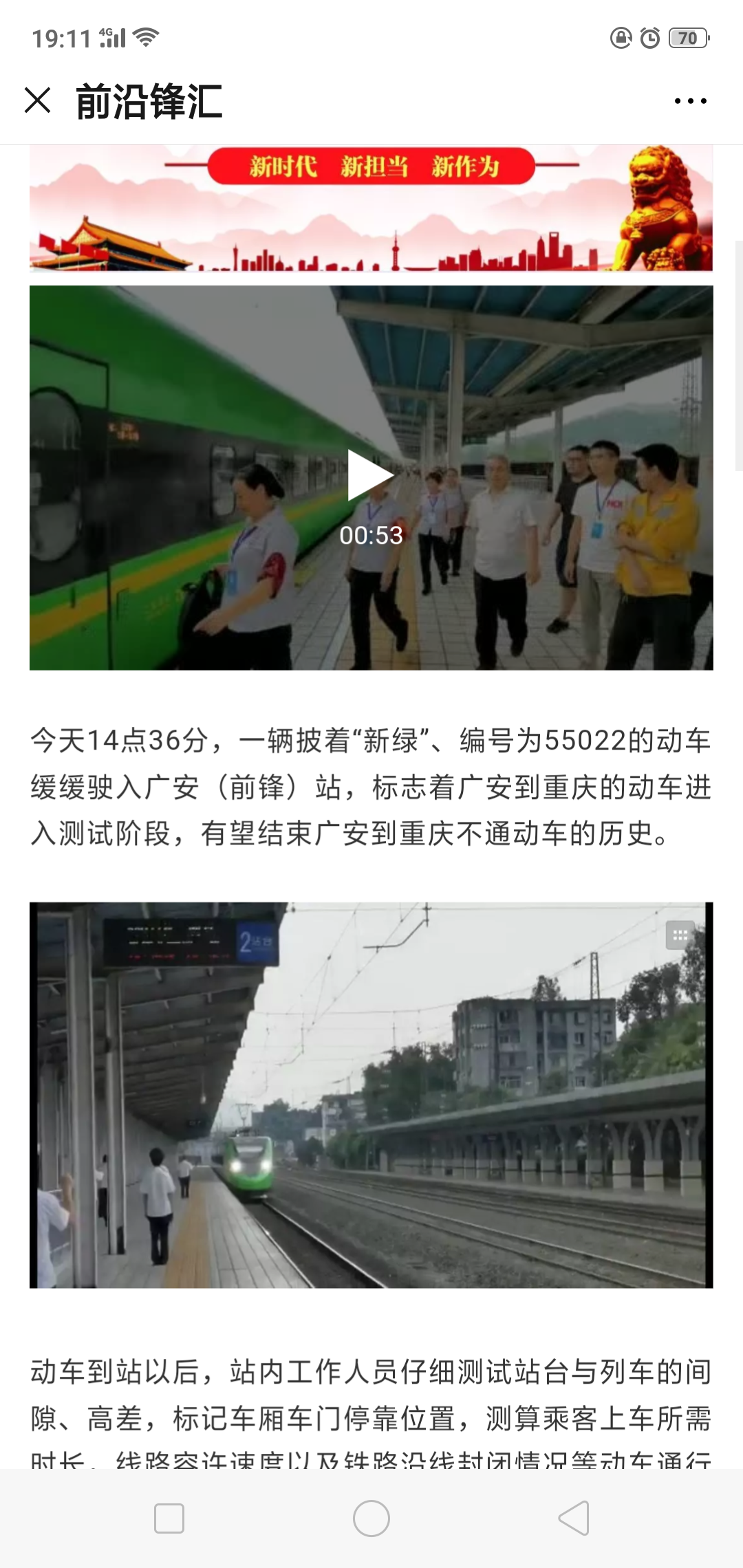Open the recent apps view
The image size is (743, 1568).
coord(169,1518)
